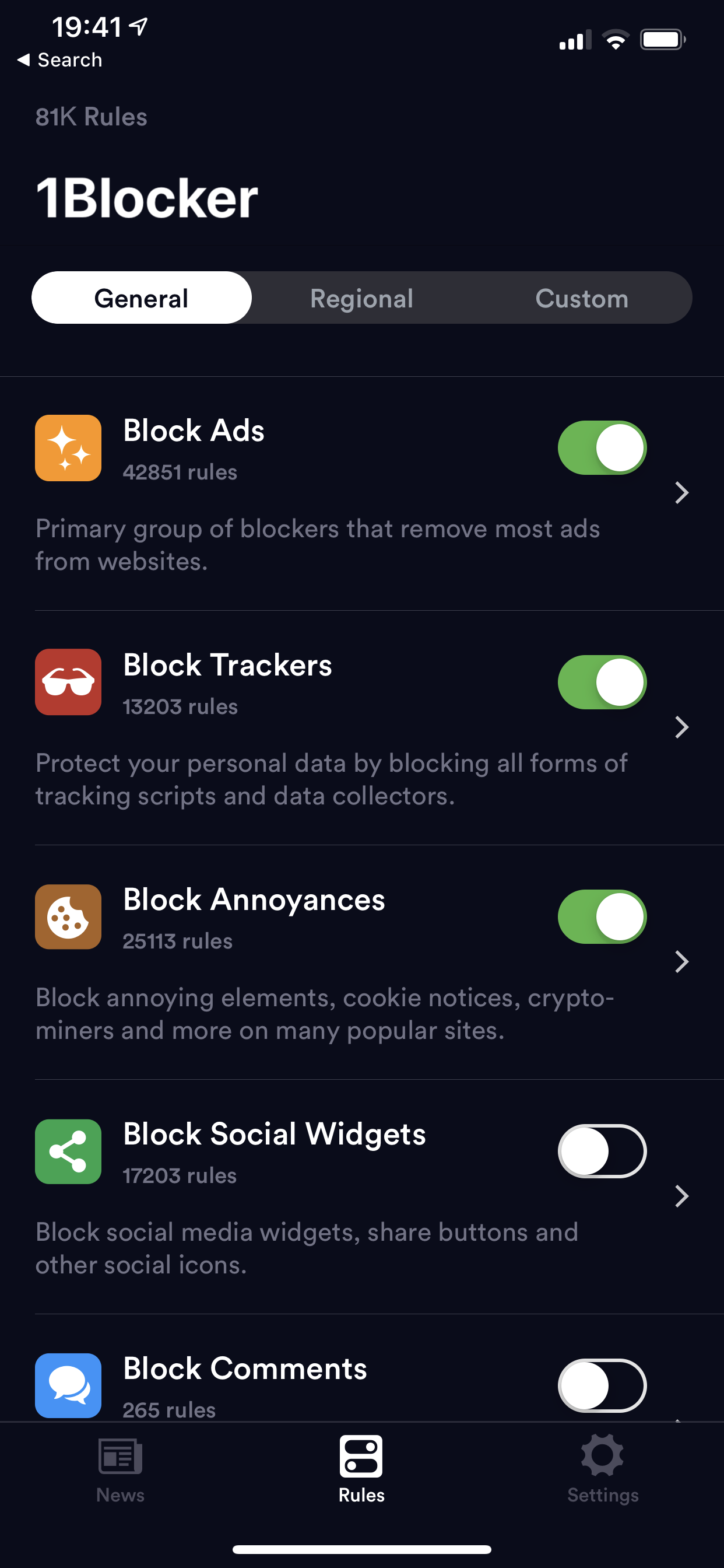Open Block Ads details chevron
This screenshot has width=724, height=1568.
click(x=681, y=493)
